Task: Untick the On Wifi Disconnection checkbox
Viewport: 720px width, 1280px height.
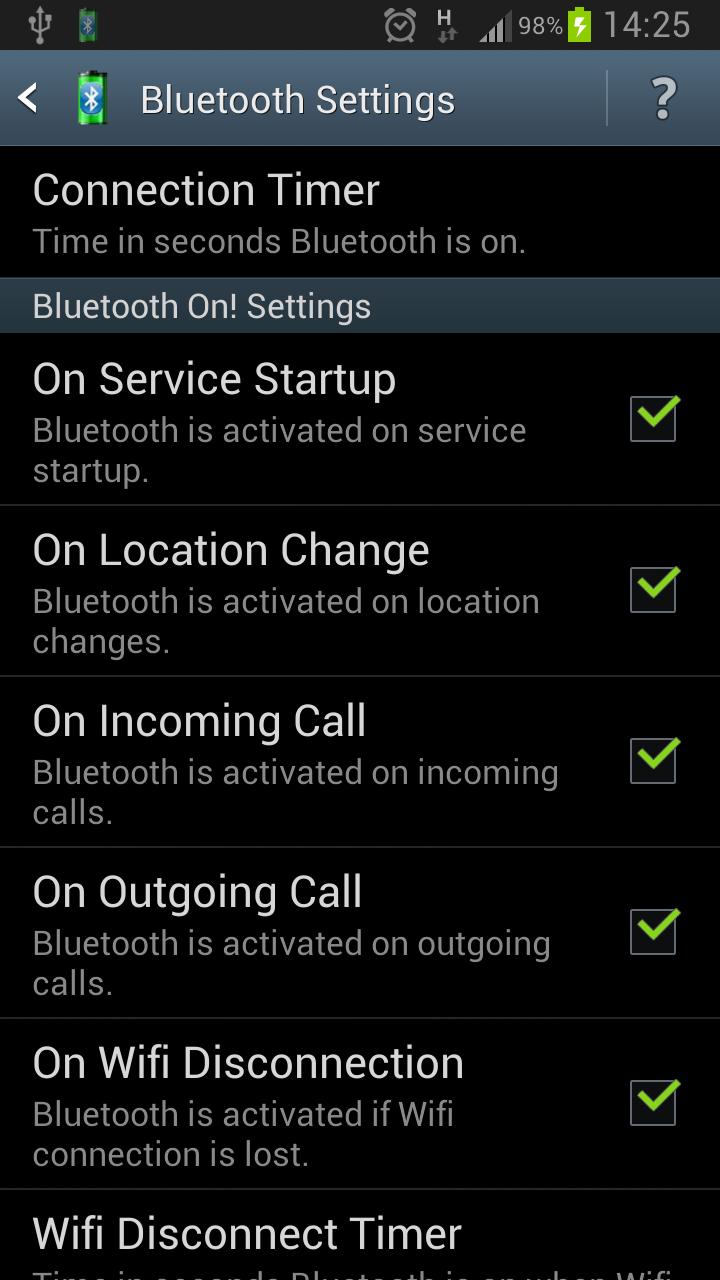Action: tap(654, 1102)
